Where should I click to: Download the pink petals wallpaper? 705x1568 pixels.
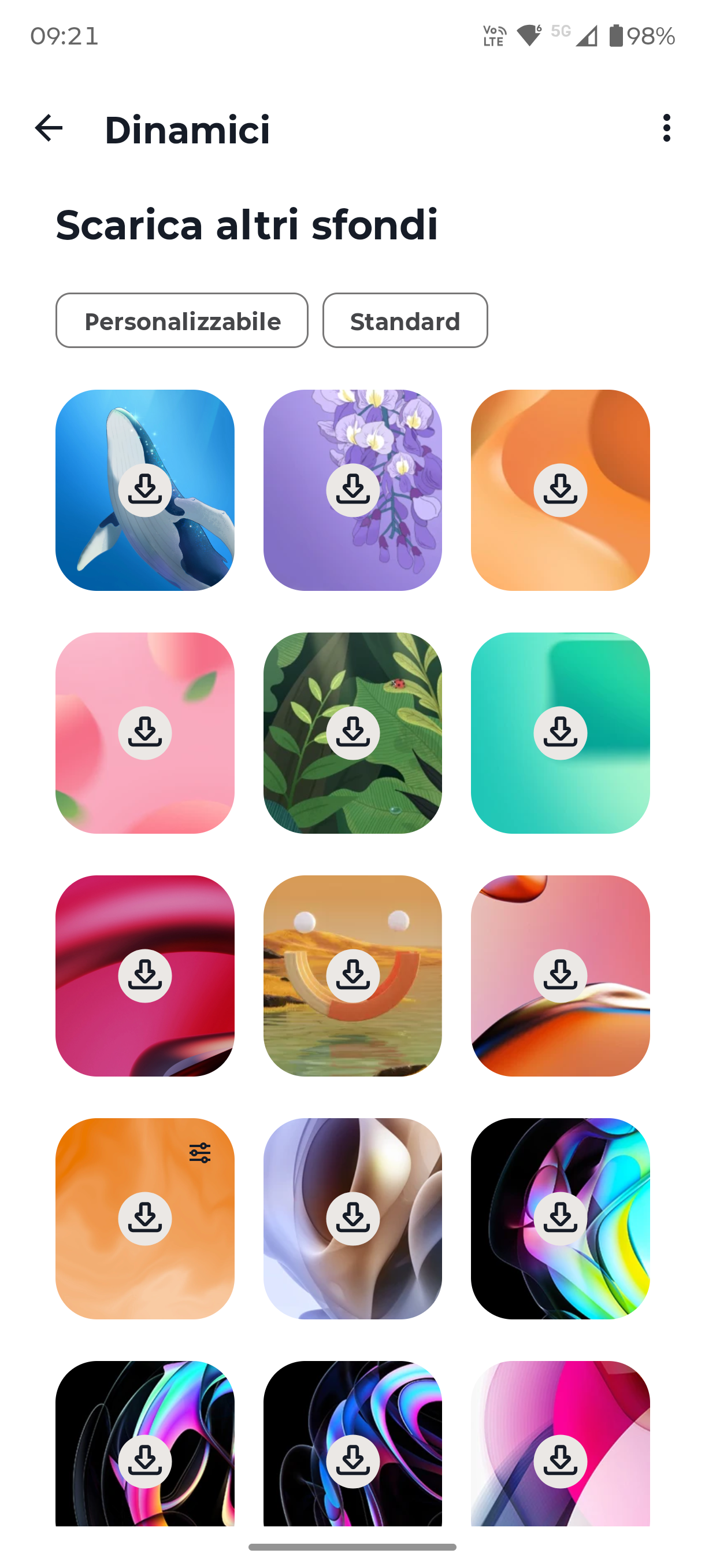click(145, 733)
